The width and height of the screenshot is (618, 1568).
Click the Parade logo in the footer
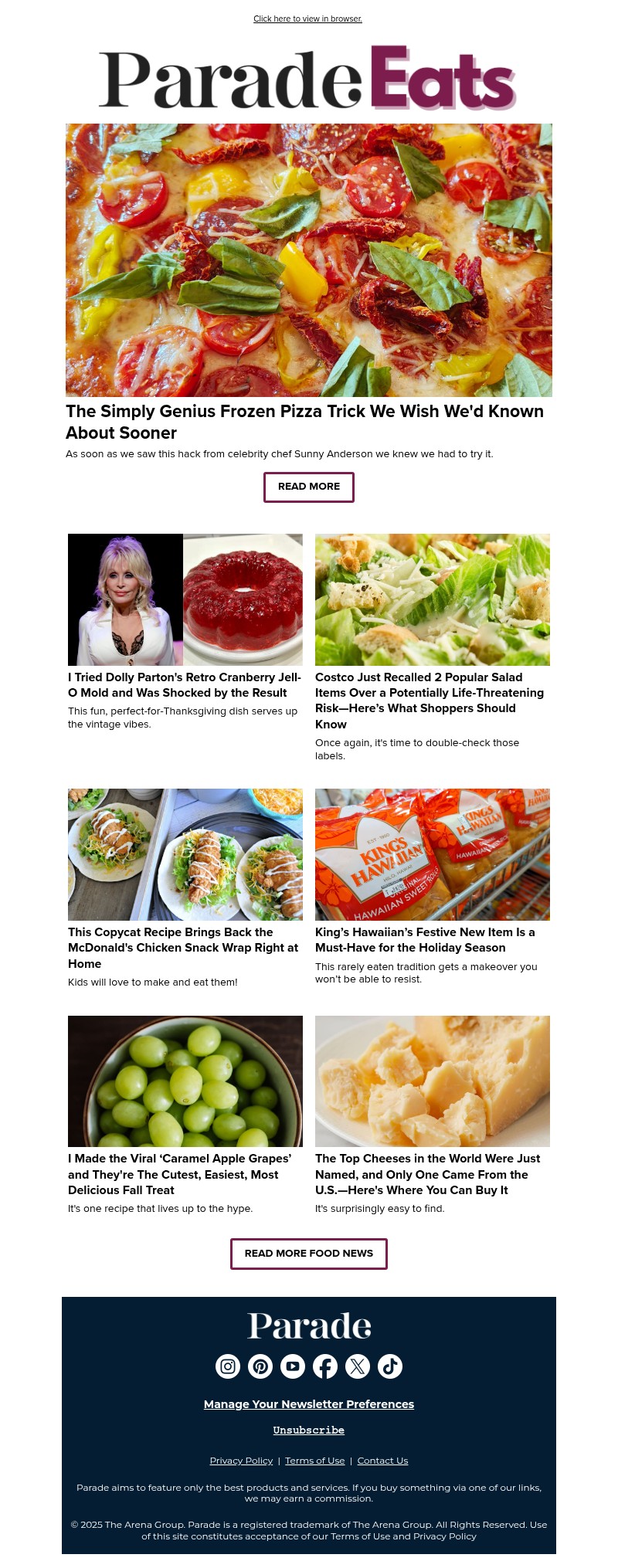309,1325
